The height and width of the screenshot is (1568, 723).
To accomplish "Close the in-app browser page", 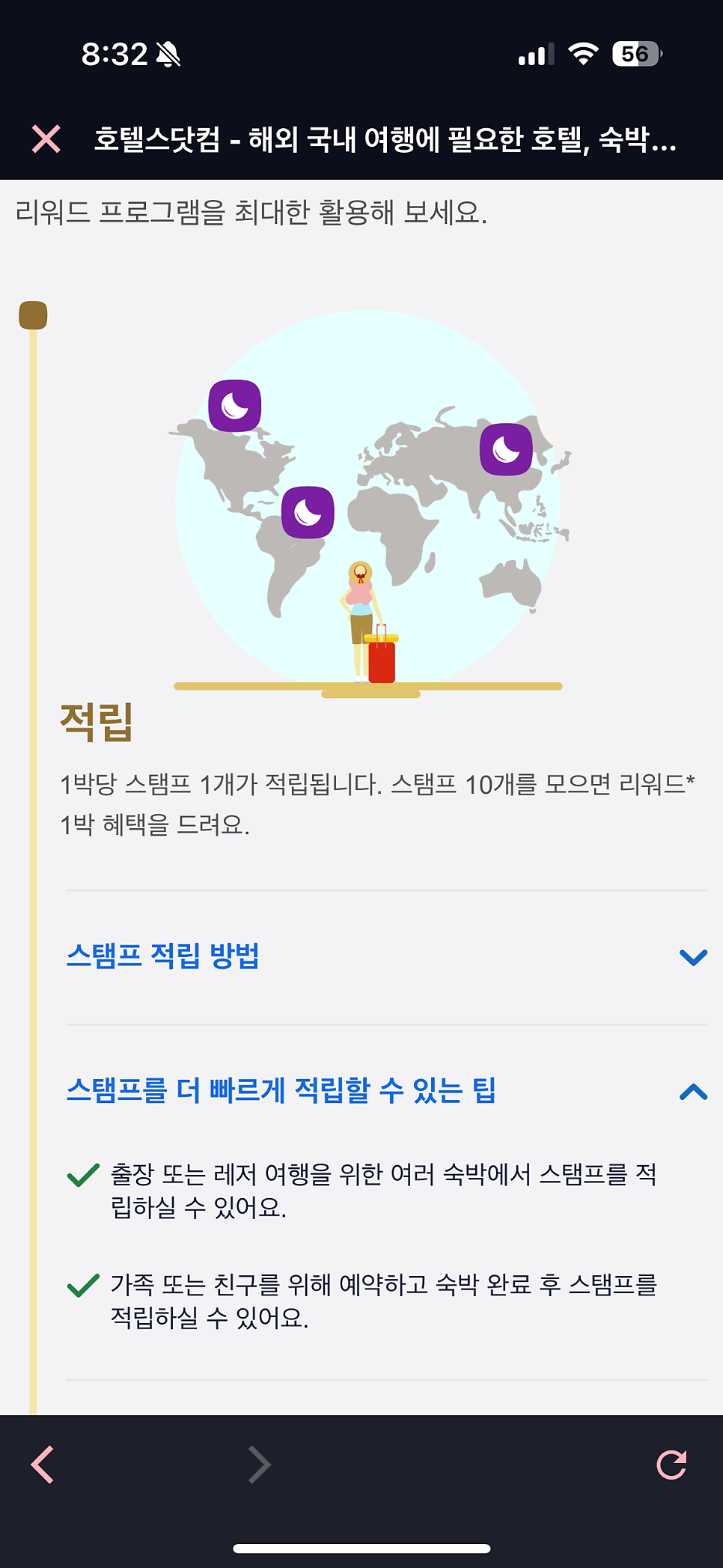I will [x=46, y=139].
